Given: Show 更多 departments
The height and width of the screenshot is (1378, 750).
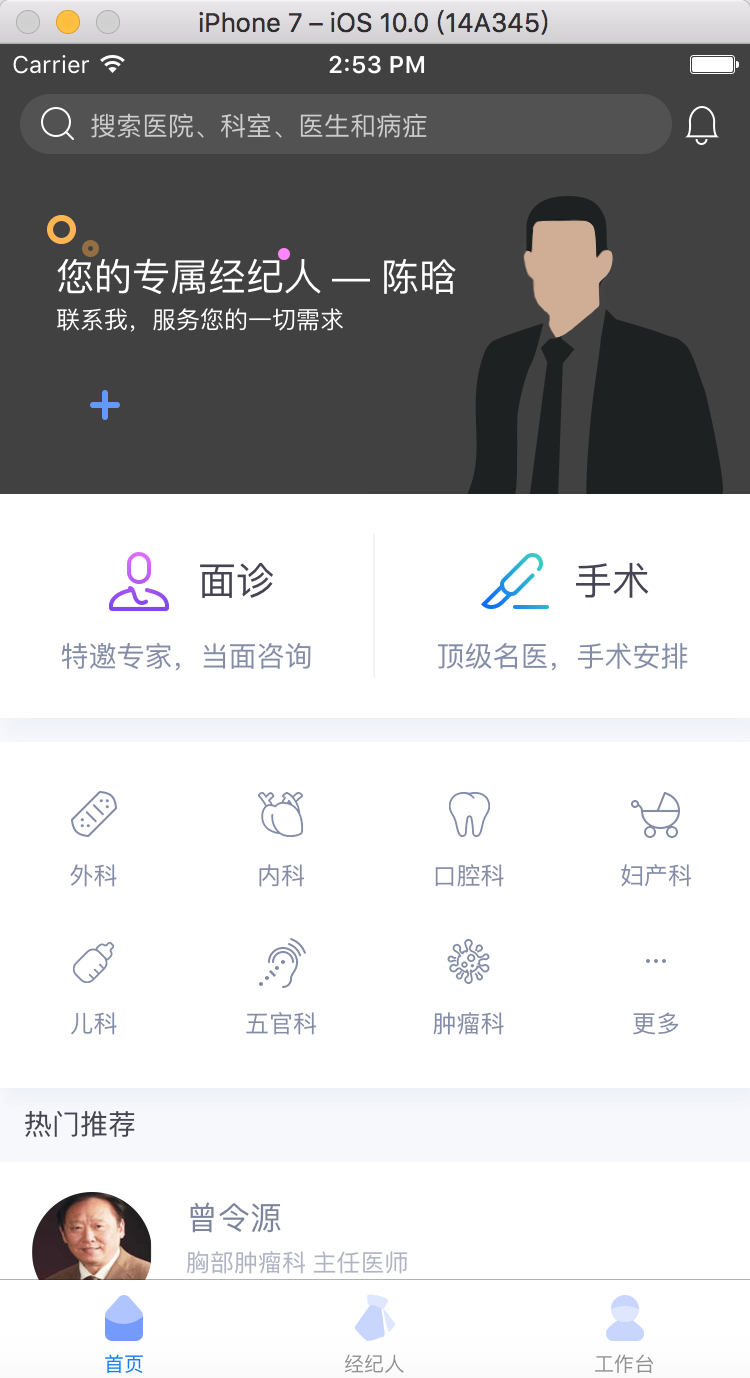Looking at the screenshot, I should click(x=656, y=988).
